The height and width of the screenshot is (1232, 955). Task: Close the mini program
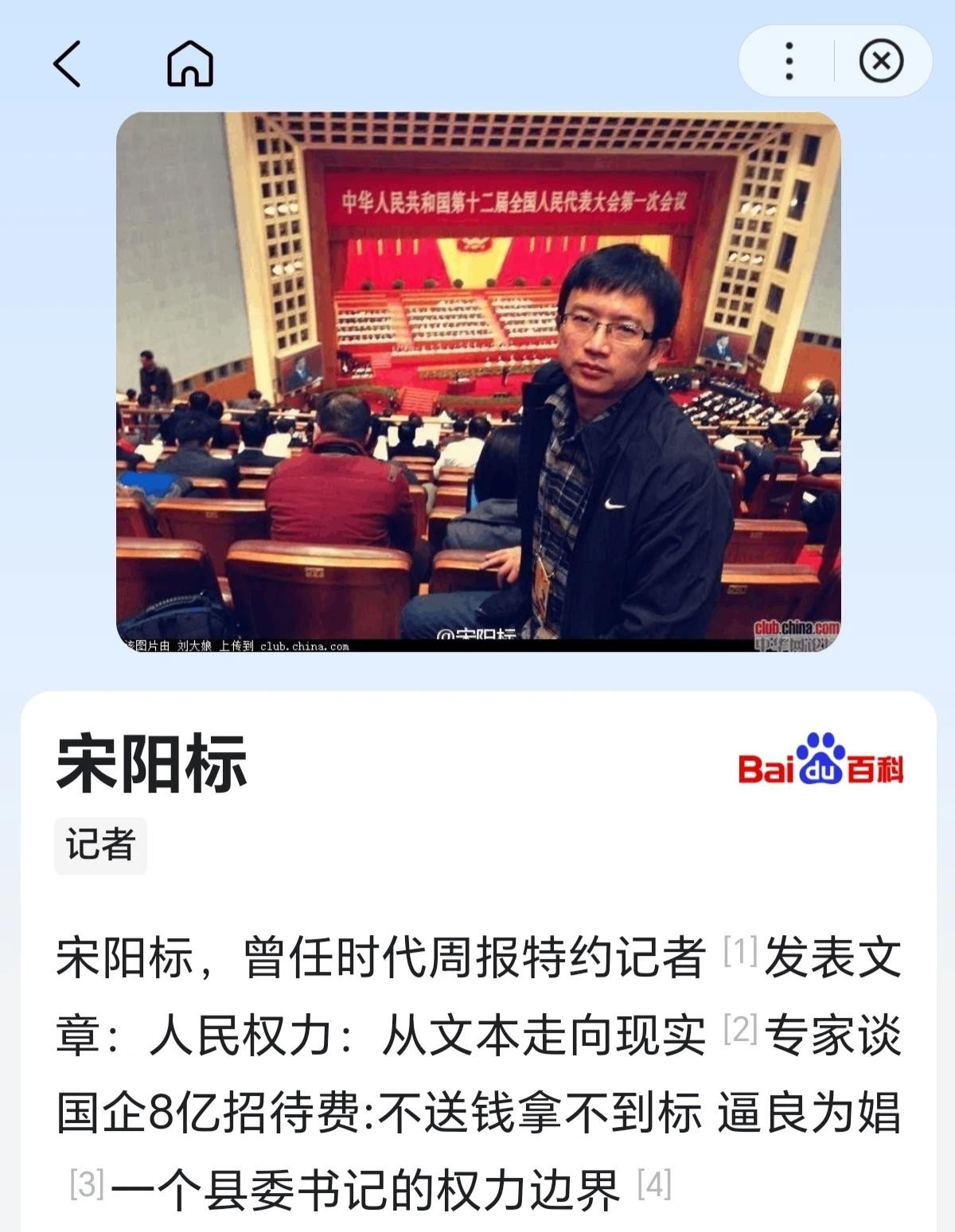881,61
